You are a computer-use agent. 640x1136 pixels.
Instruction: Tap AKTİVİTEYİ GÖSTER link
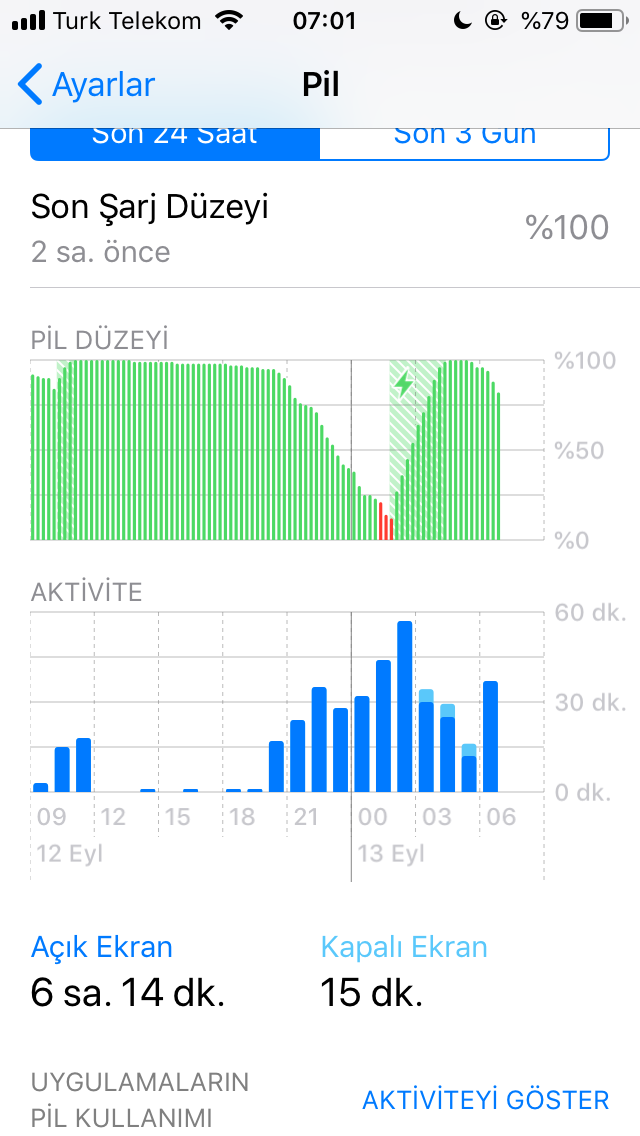(486, 1100)
